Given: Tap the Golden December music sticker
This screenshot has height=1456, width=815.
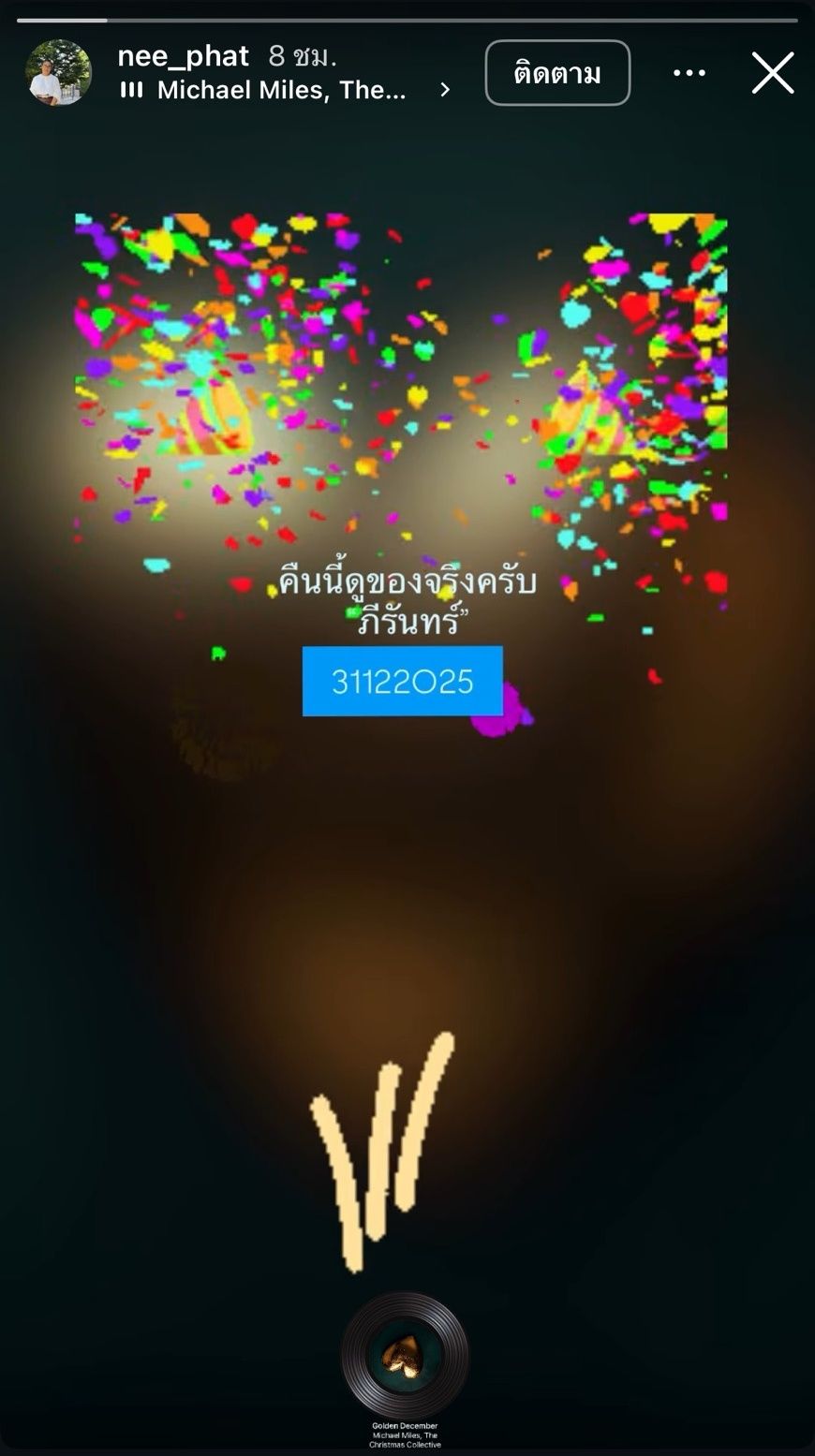Looking at the screenshot, I should pos(405,1358).
